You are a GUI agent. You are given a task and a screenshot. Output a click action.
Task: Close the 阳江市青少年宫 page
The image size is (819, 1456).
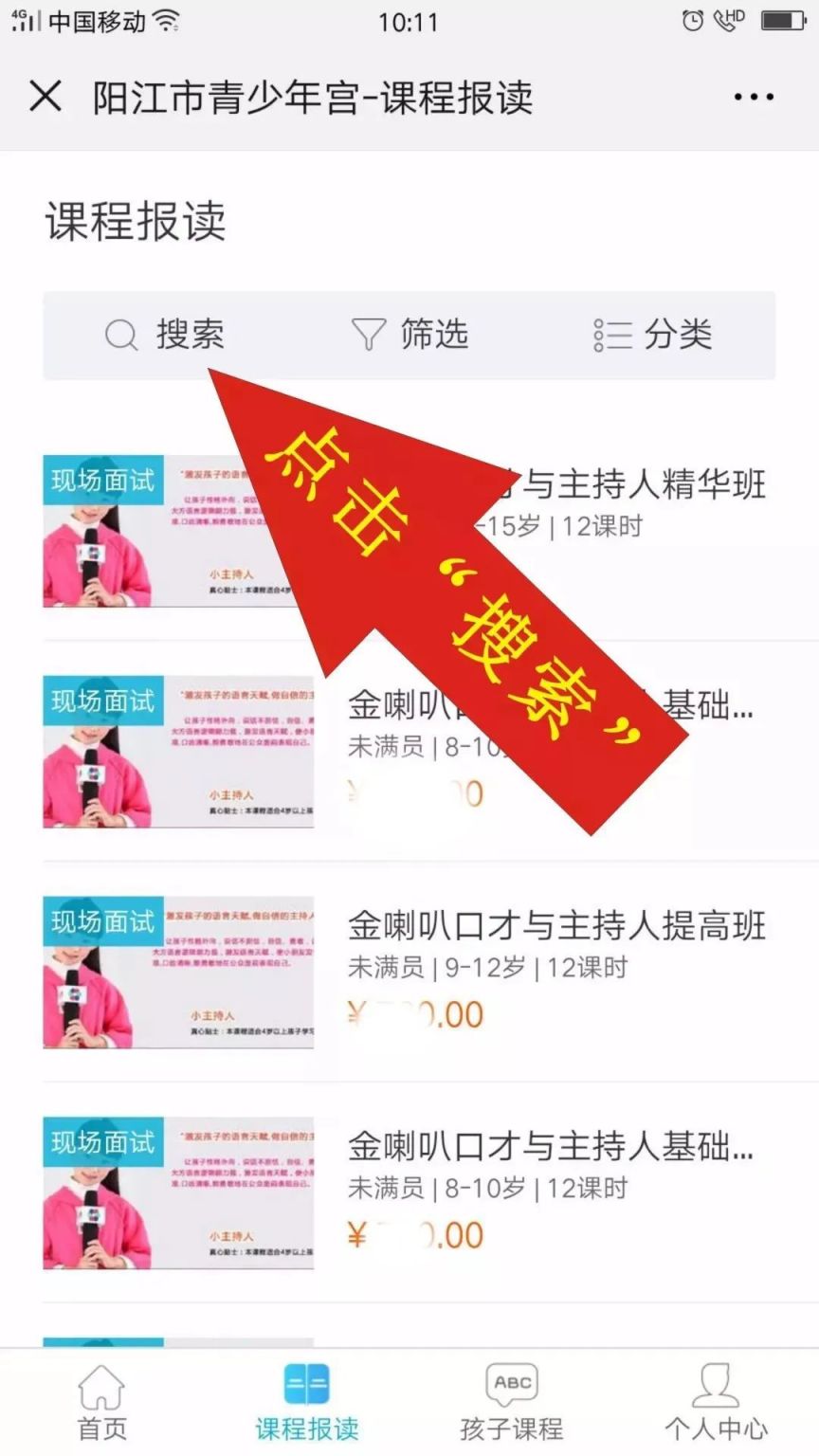(45, 97)
